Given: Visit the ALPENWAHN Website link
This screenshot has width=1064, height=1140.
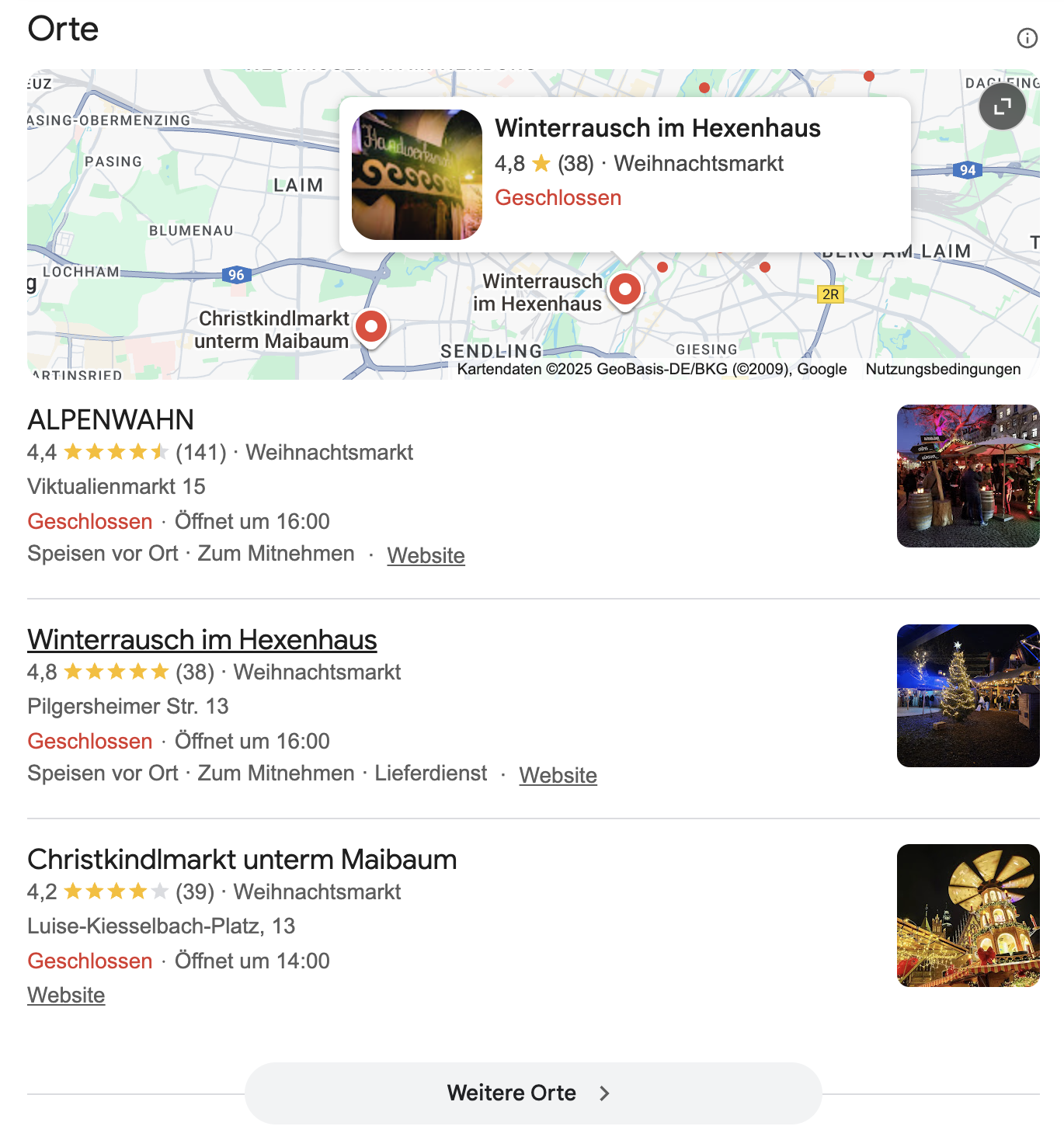Looking at the screenshot, I should tap(426, 555).
